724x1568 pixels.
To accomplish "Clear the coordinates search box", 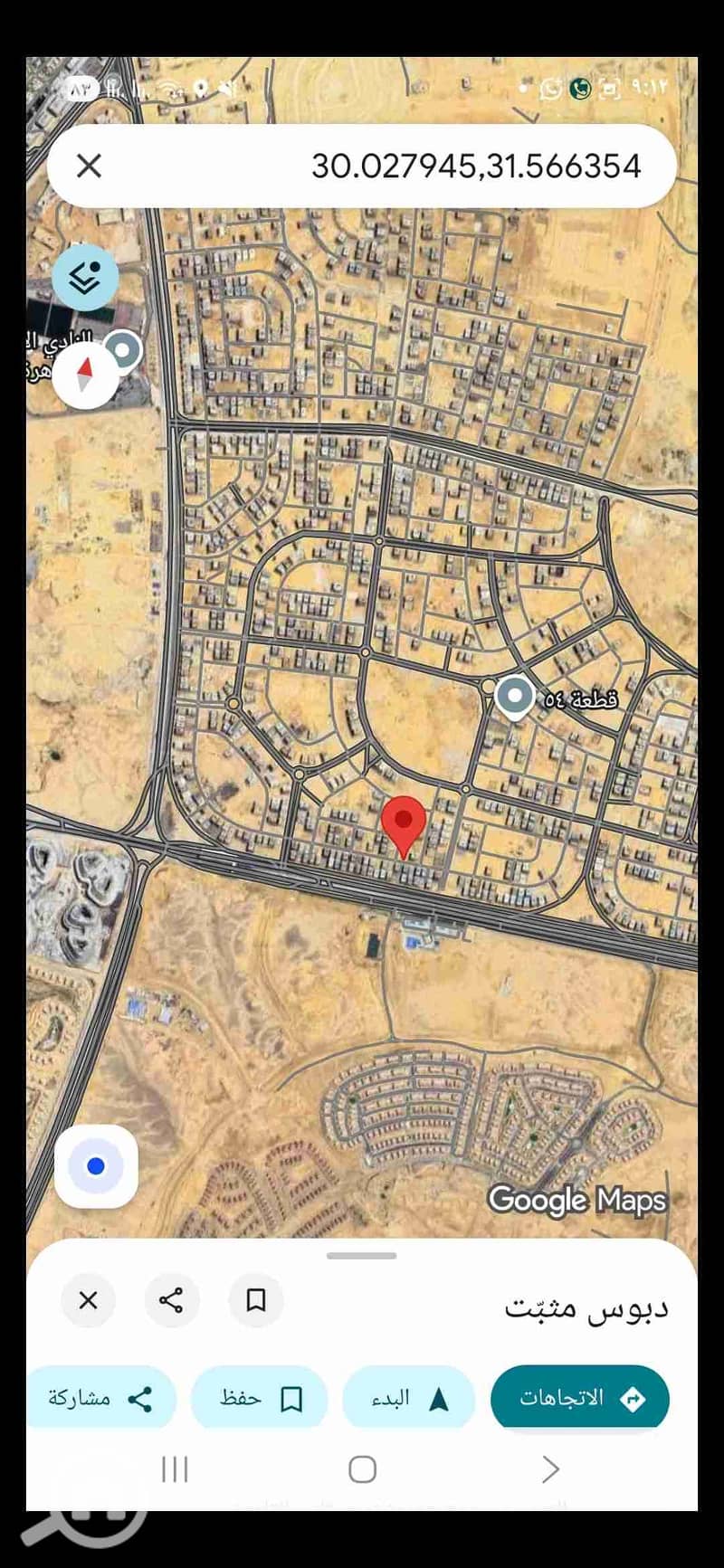I will (x=89, y=166).
